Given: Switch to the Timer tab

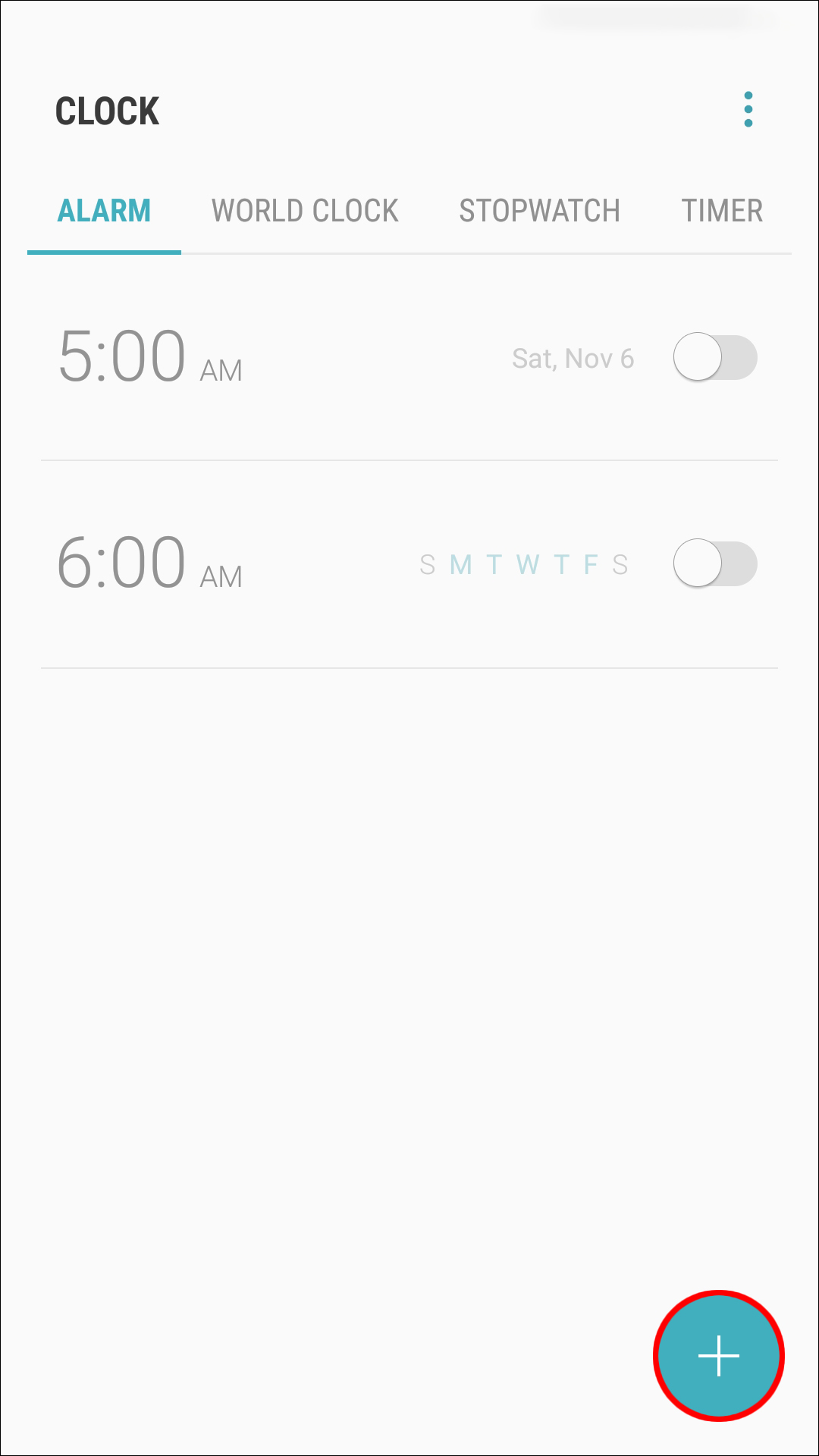Looking at the screenshot, I should (x=721, y=211).
